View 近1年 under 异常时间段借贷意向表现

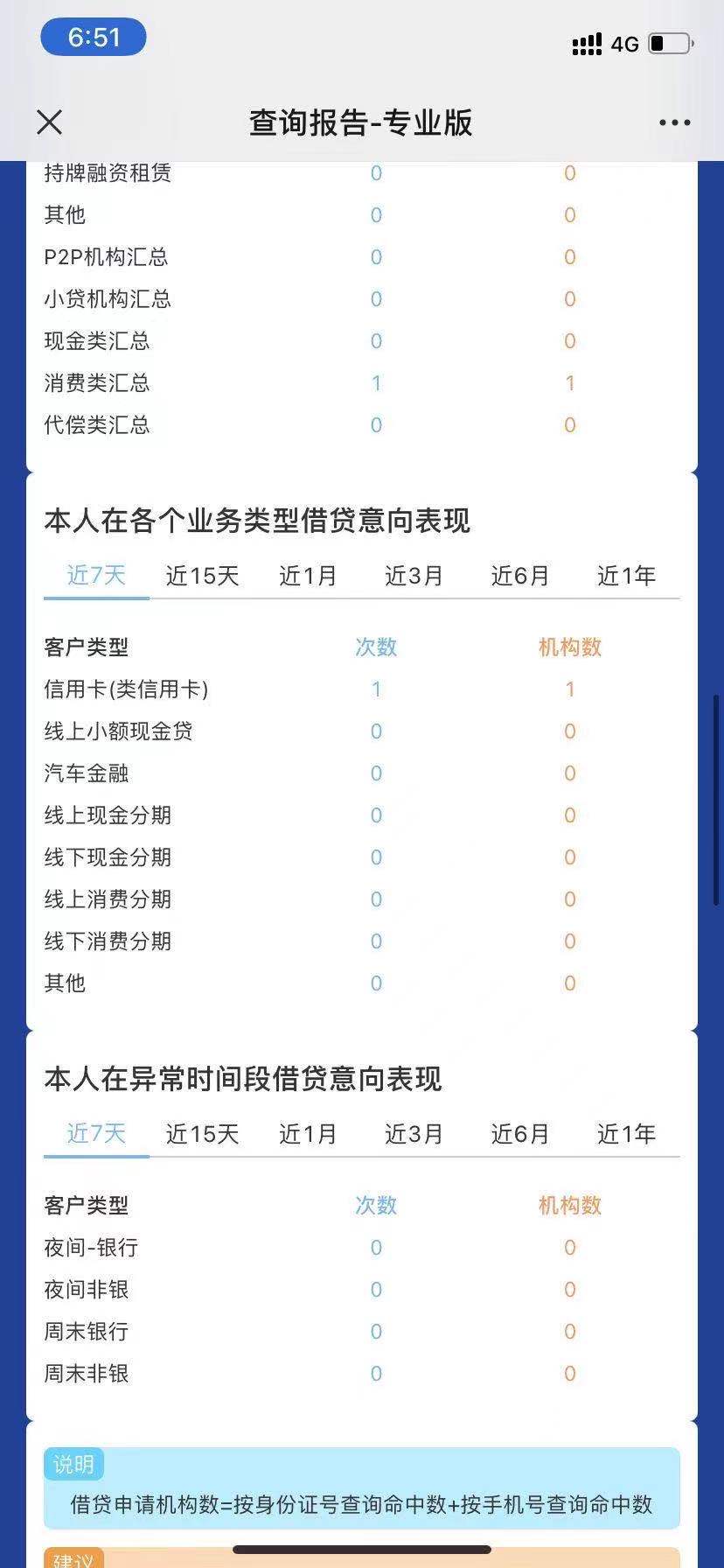(626, 1134)
